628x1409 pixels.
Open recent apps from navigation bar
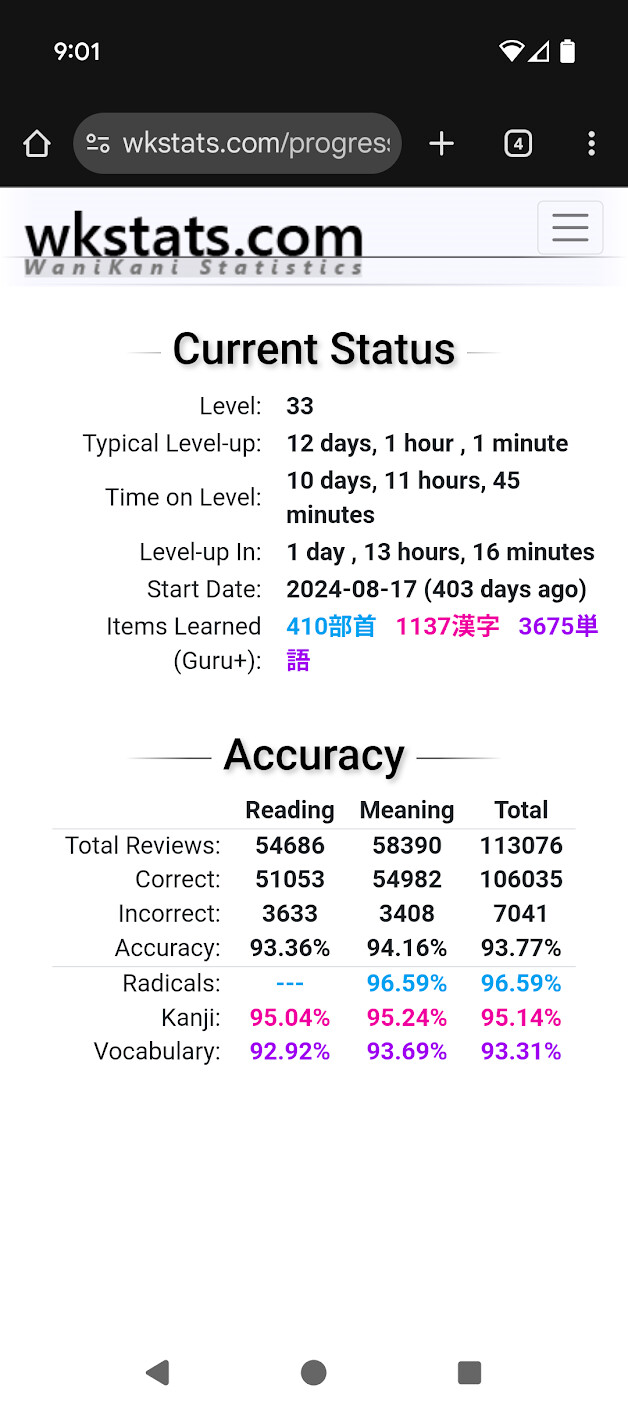(469, 1372)
